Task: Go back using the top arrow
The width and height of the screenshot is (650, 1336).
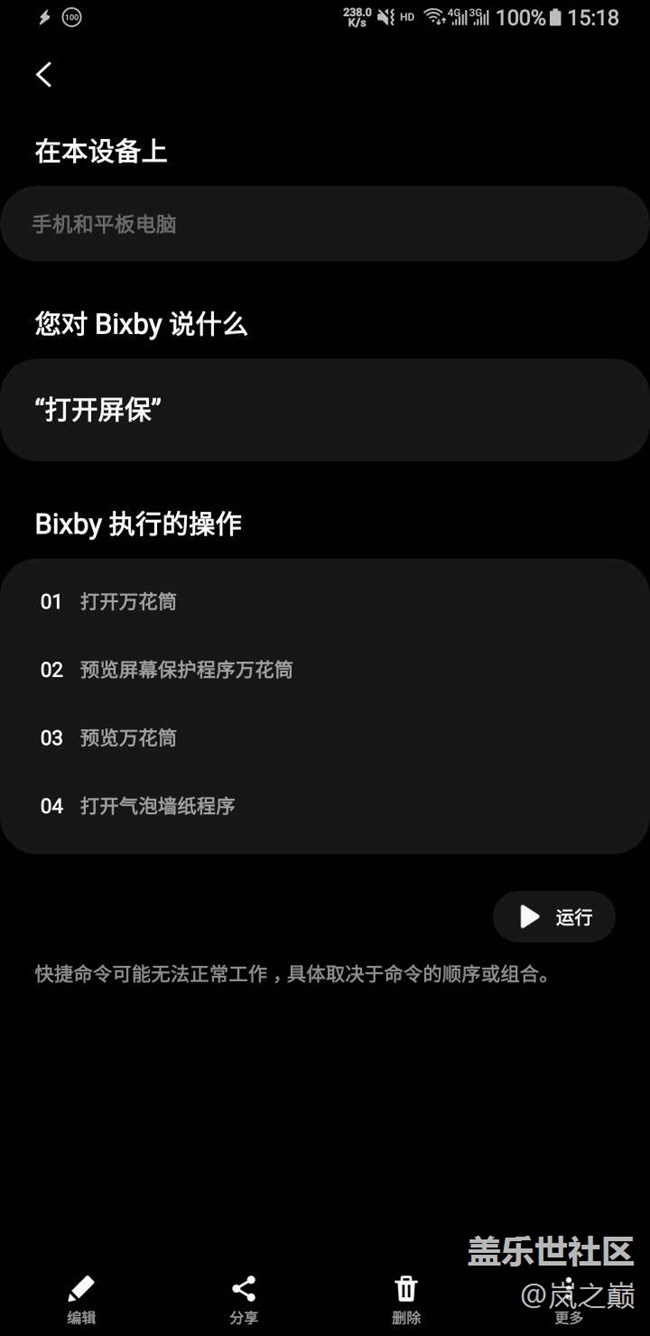Action: [x=43, y=75]
